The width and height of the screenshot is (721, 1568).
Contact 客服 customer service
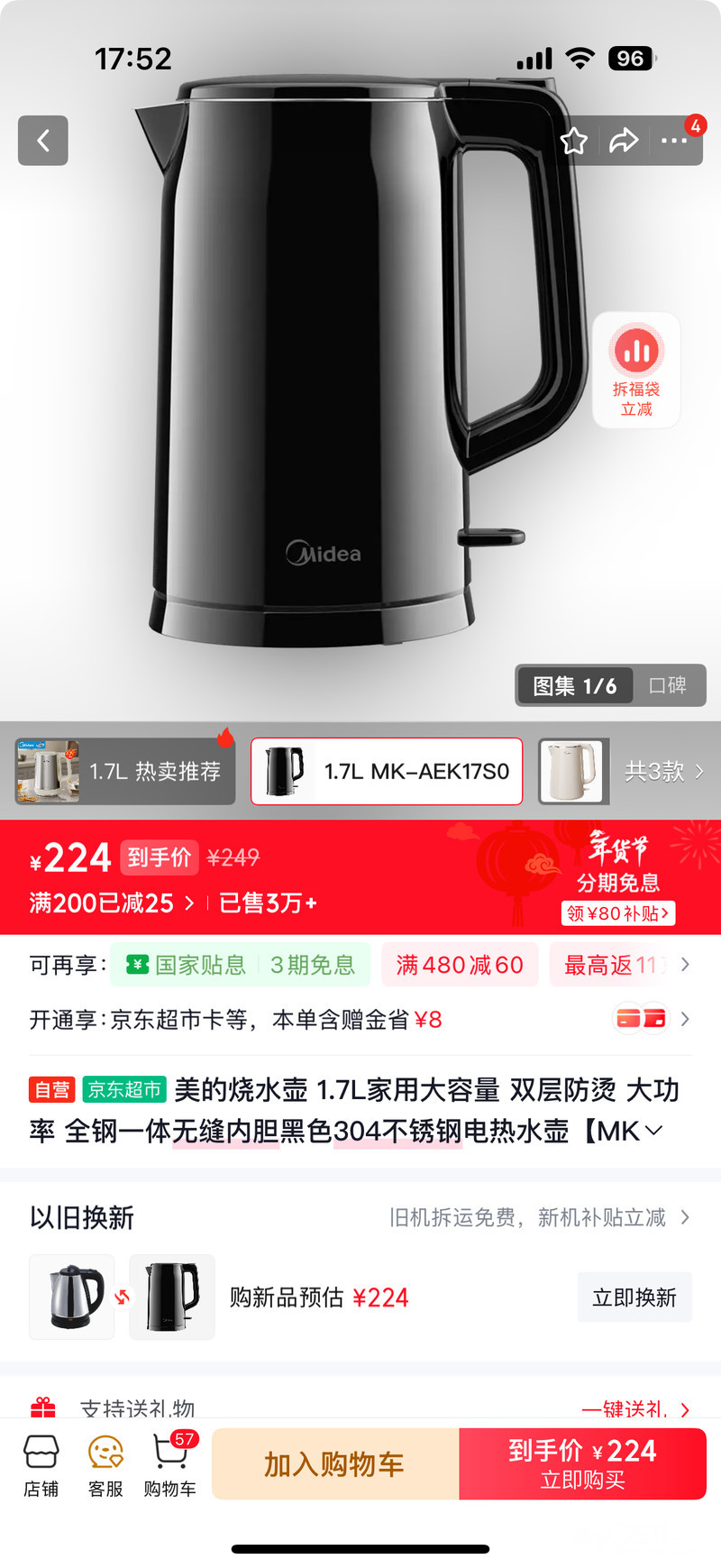point(105,1466)
